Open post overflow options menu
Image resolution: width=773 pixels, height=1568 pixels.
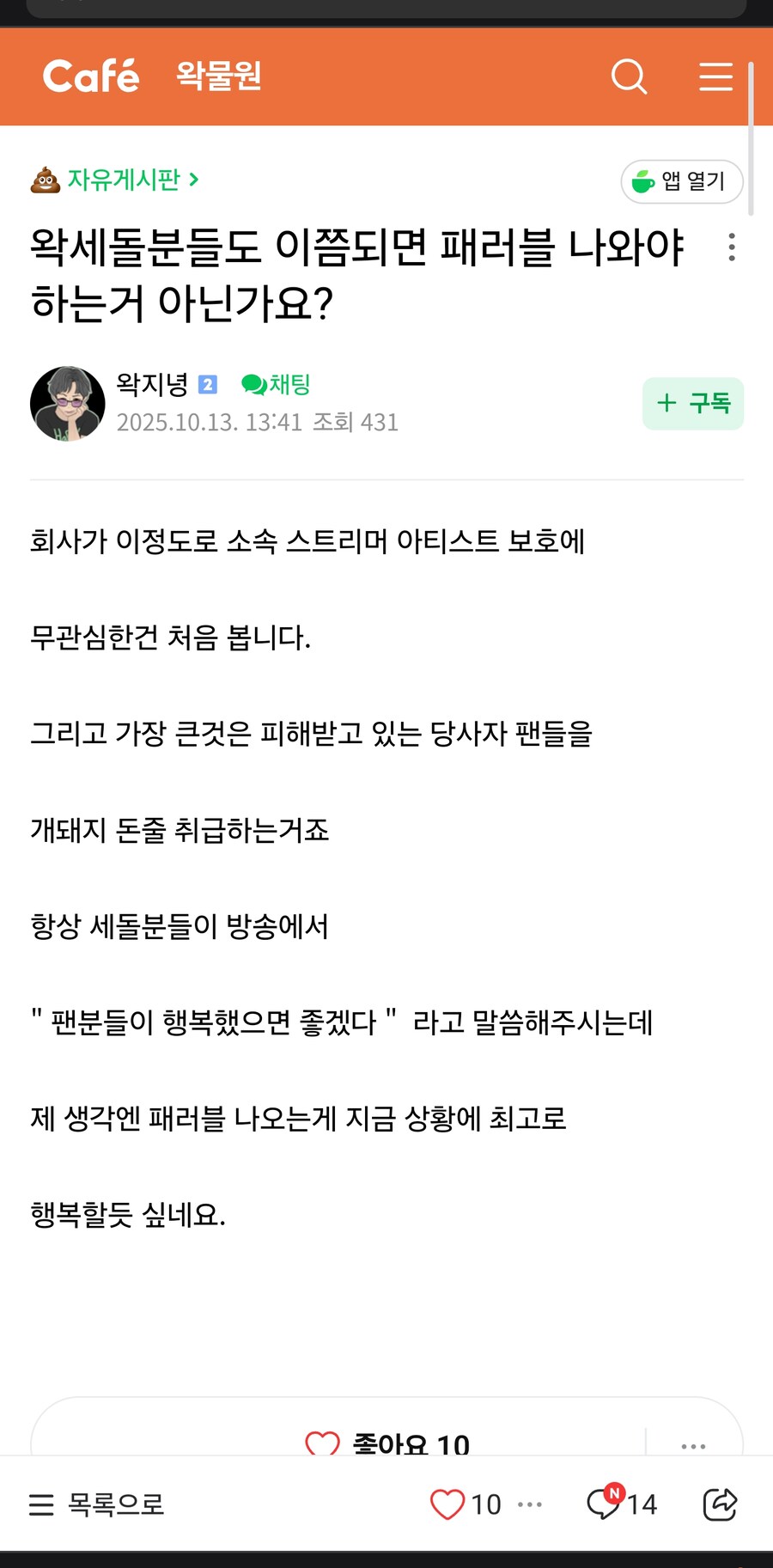[731, 247]
